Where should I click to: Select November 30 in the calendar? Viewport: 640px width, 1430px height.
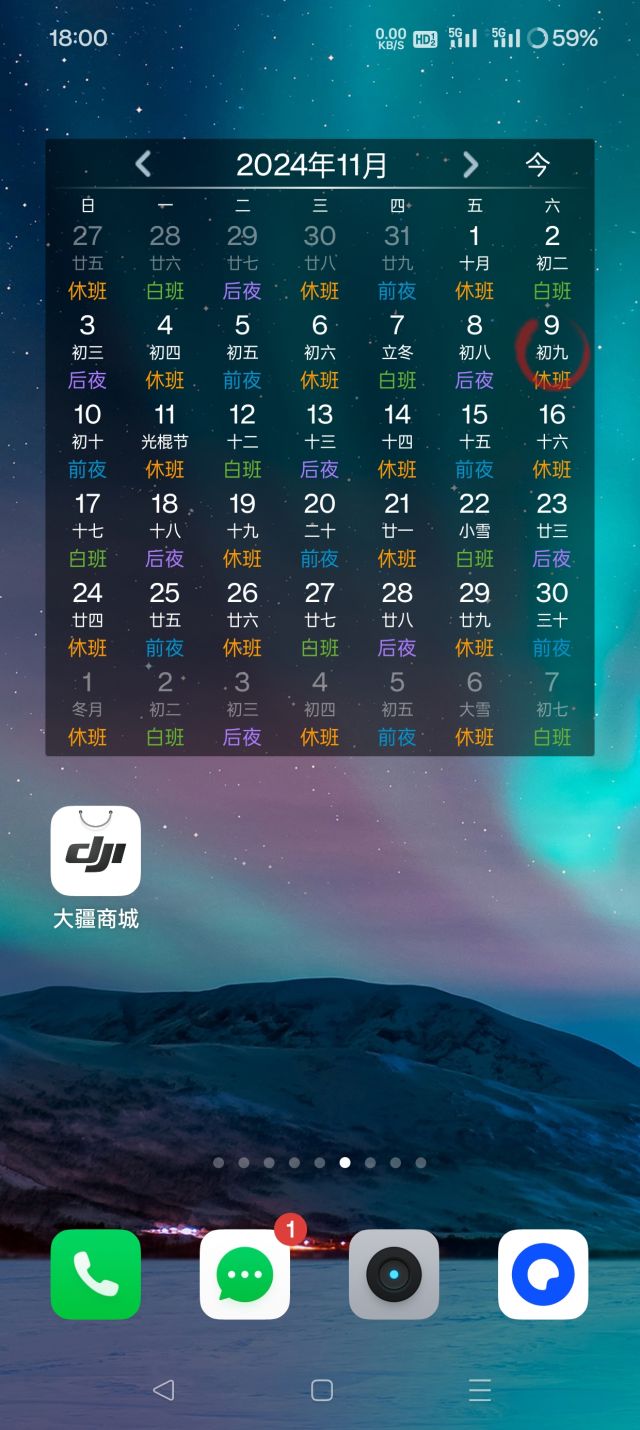(x=552, y=618)
